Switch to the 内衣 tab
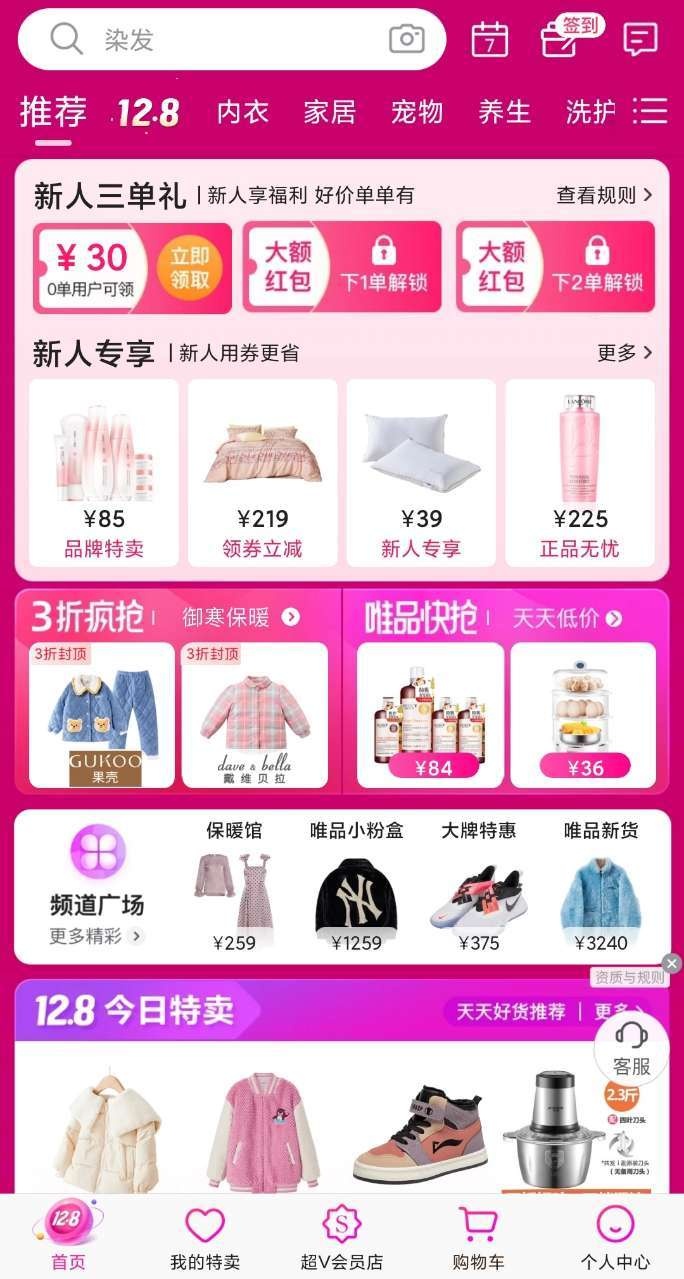This screenshot has width=684, height=1279. pos(243,112)
